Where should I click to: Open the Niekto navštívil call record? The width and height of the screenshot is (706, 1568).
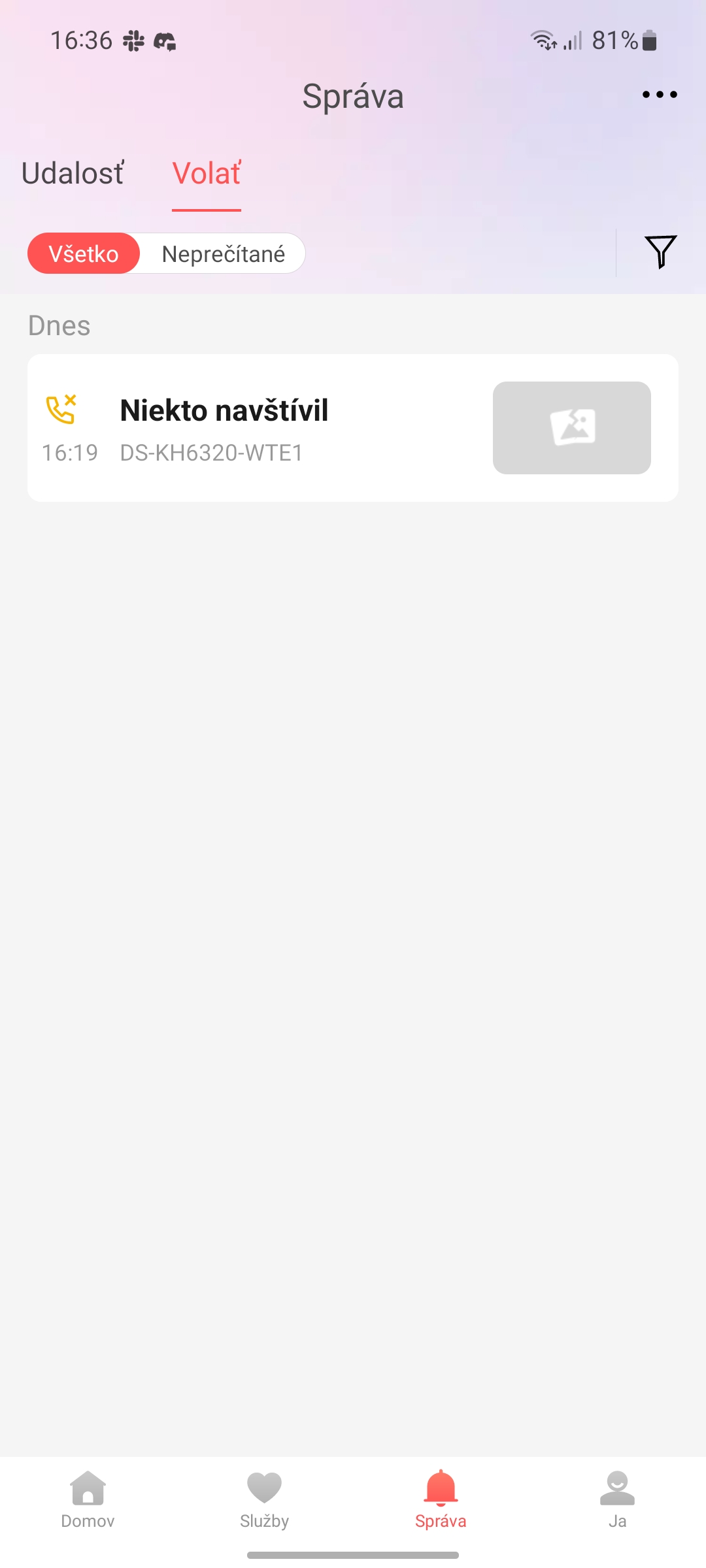click(x=261, y=428)
